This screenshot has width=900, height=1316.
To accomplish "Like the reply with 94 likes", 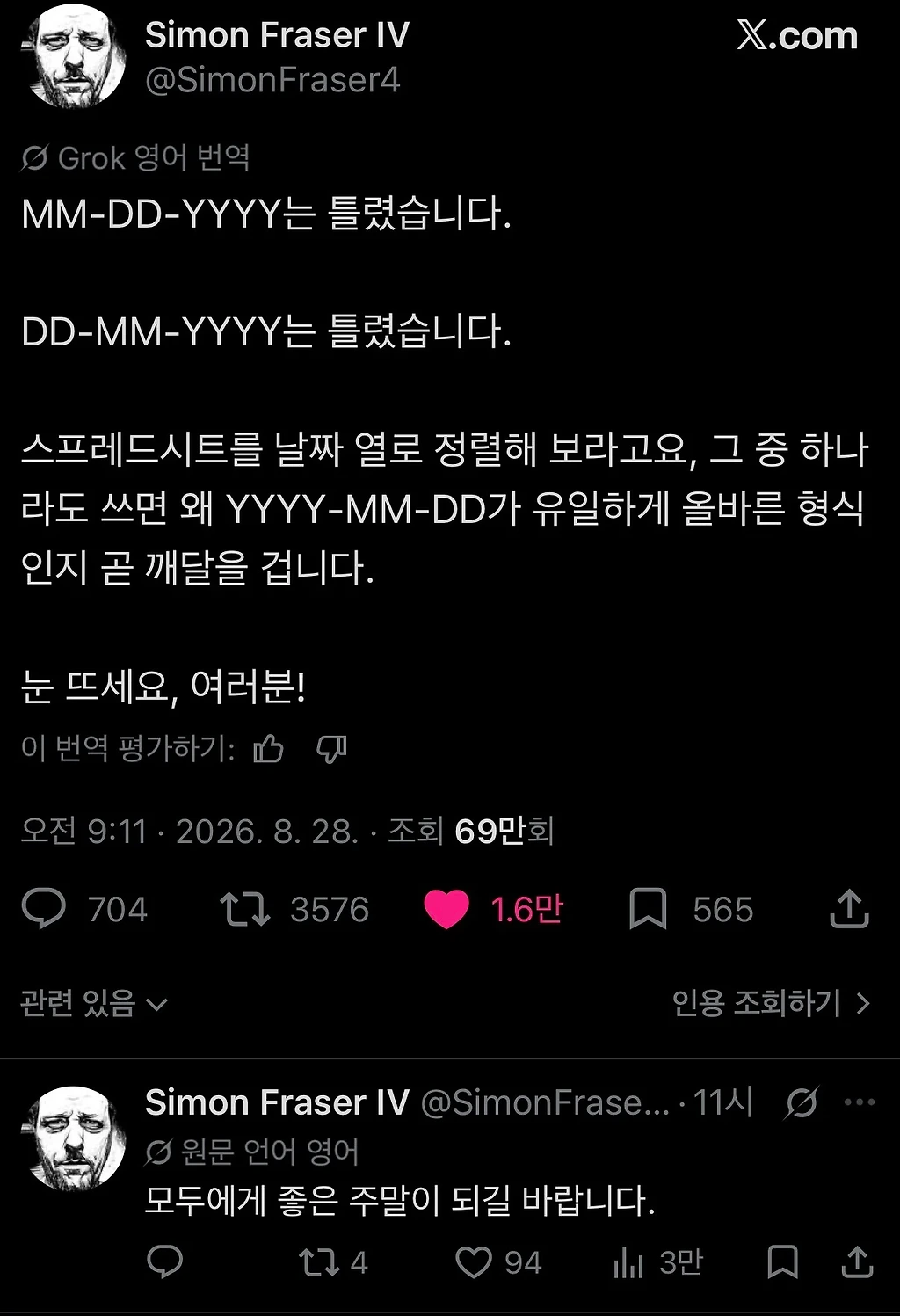I will [473, 1262].
